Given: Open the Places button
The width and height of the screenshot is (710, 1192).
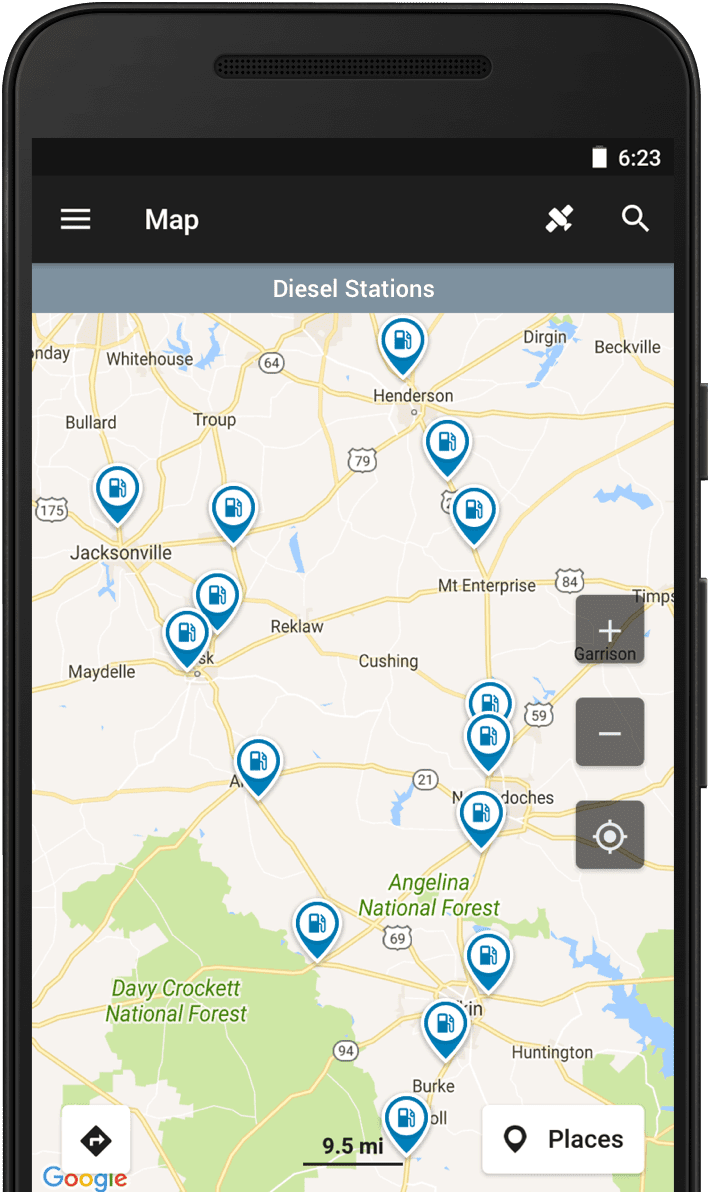Looking at the screenshot, I should coord(563,1139).
